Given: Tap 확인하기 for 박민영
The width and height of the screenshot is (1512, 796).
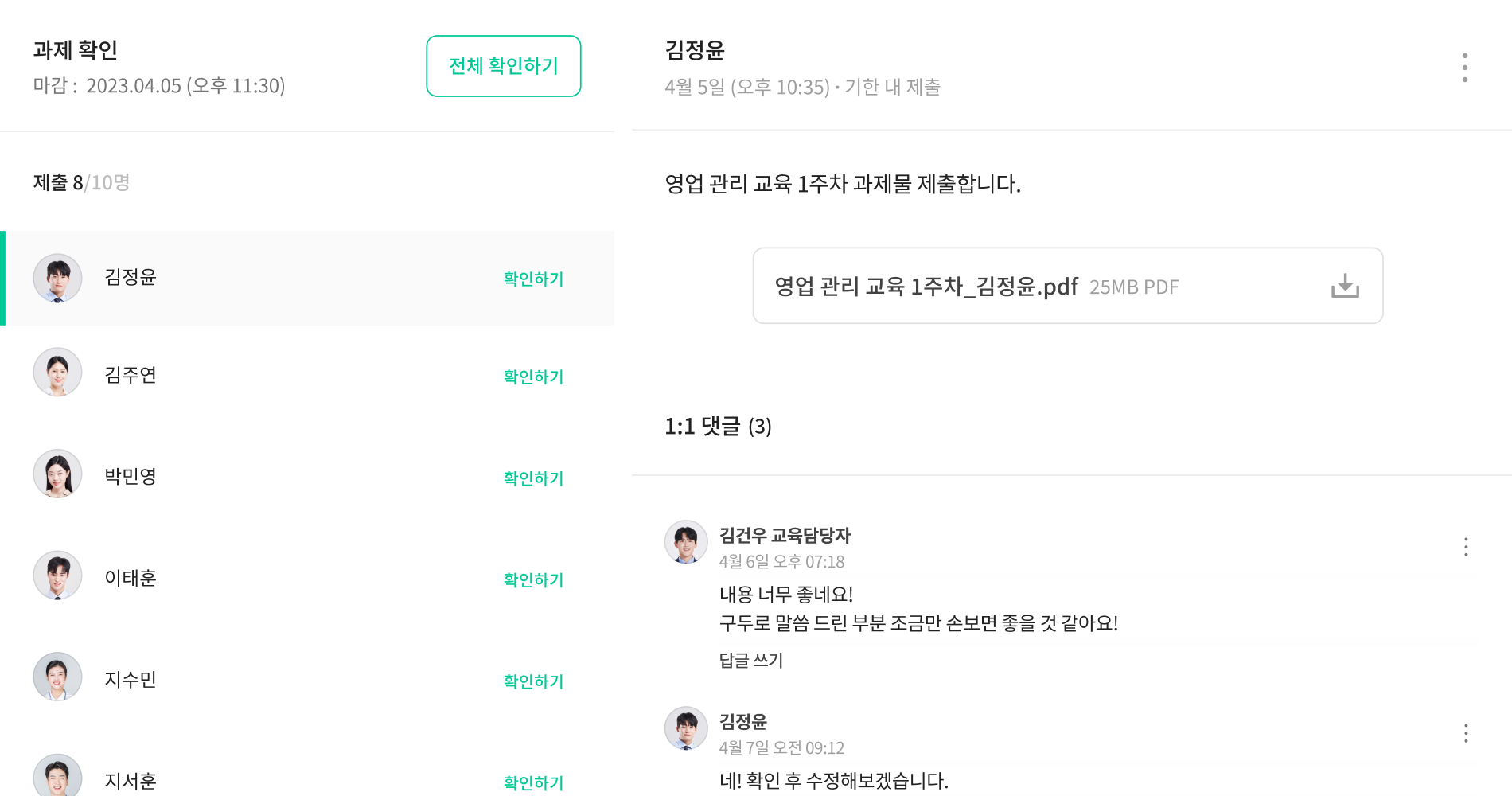Looking at the screenshot, I should (533, 478).
